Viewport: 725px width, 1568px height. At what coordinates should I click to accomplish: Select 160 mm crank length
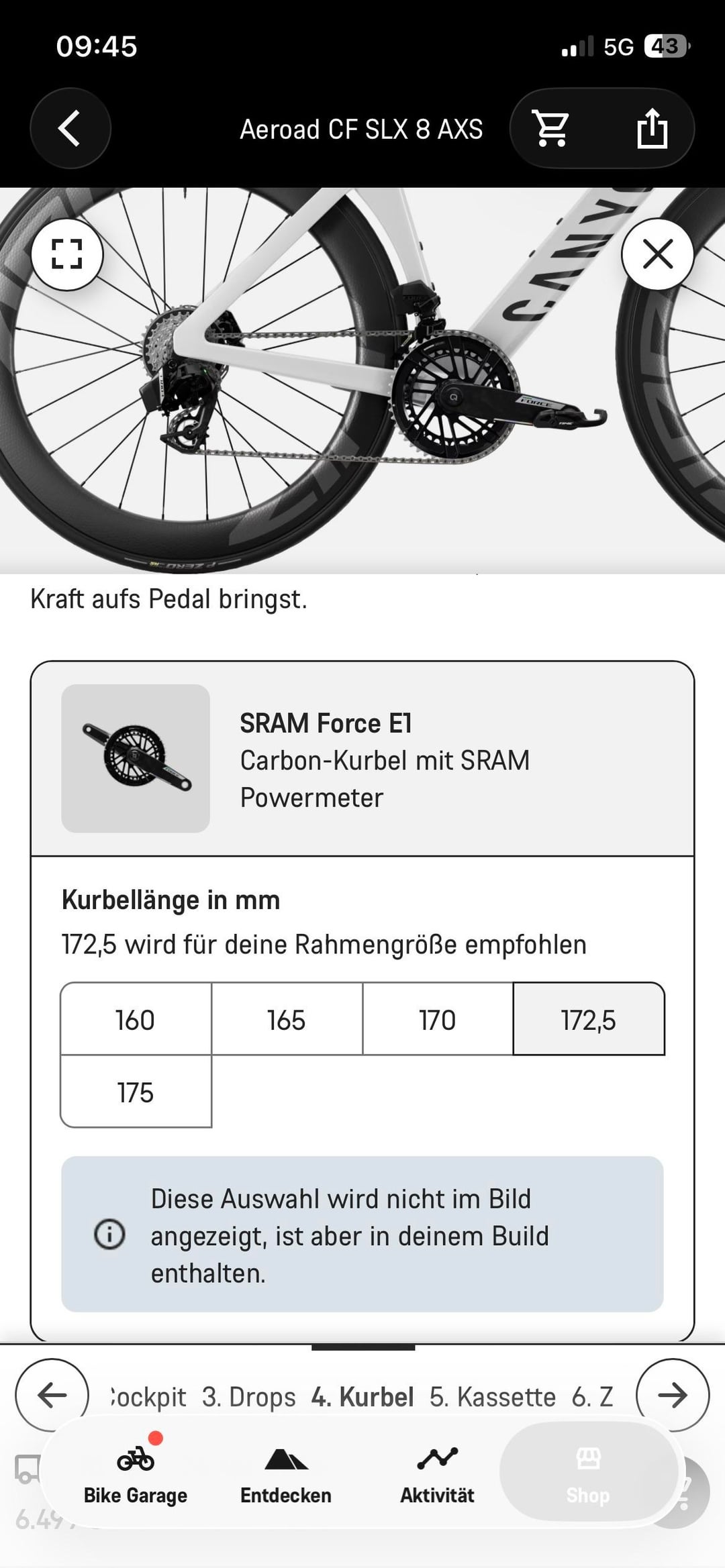pyautogui.click(x=136, y=1020)
